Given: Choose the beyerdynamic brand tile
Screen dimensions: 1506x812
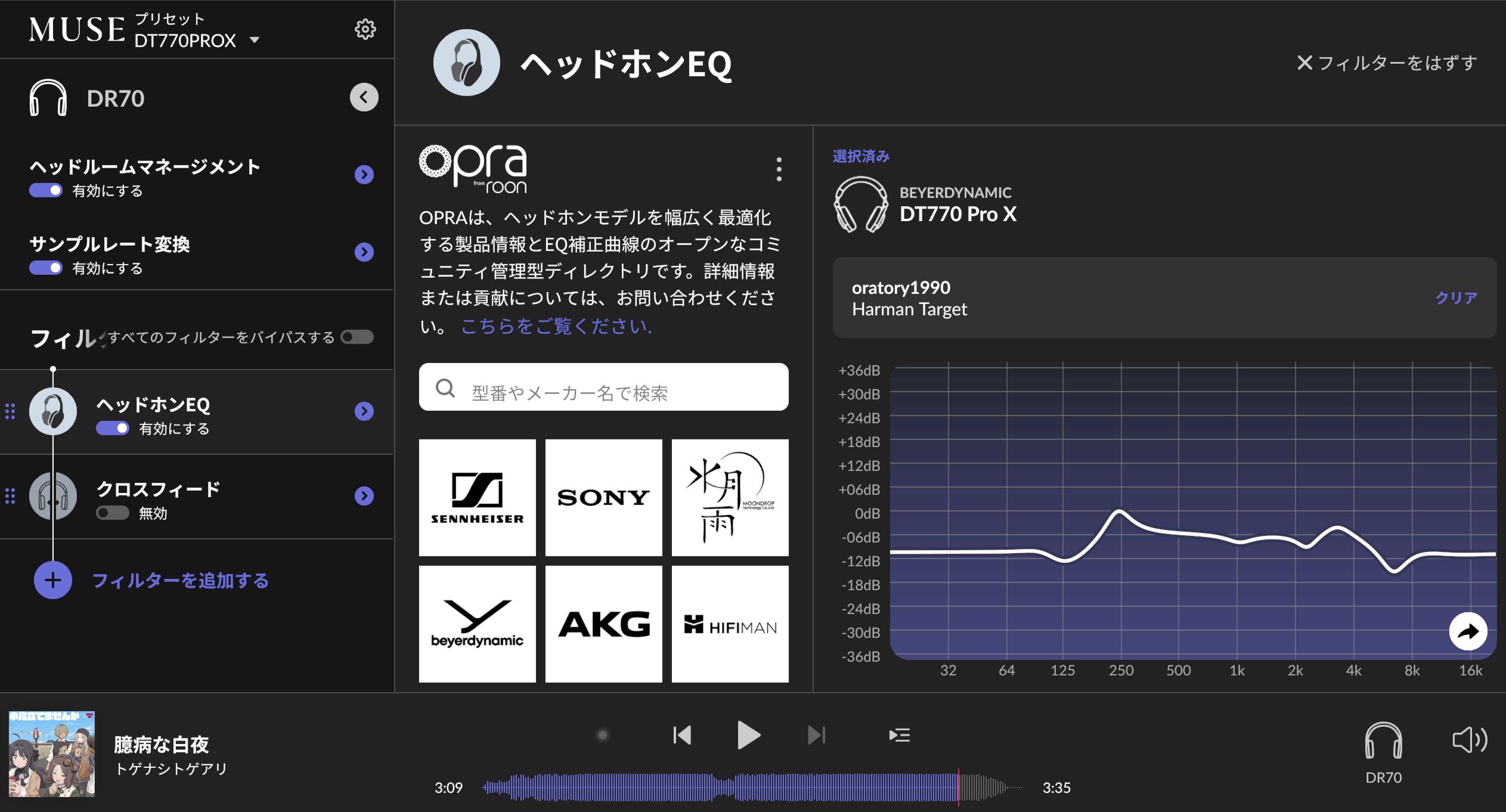Looking at the screenshot, I should click(x=477, y=624).
